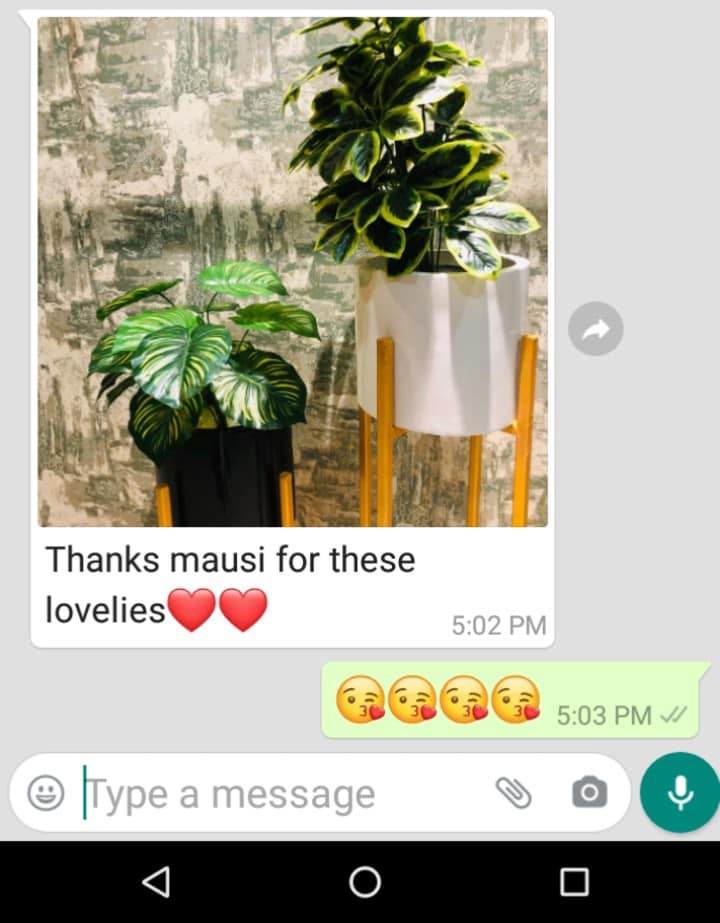Record a voice message
The height and width of the screenshot is (923, 720).
tap(680, 793)
